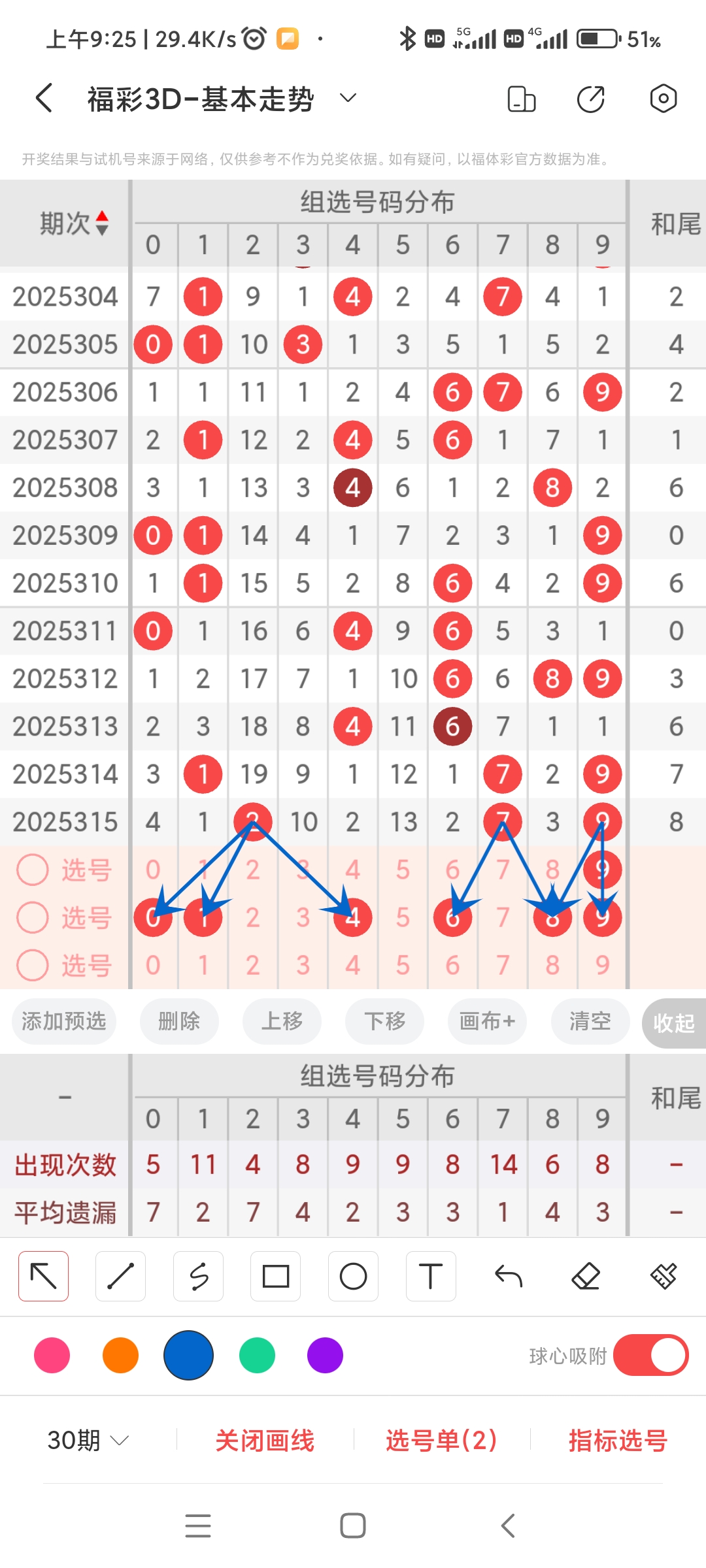Select the text (T) annotation tool
The width and height of the screenshot is (706, 1568).
pos(430,1275)
